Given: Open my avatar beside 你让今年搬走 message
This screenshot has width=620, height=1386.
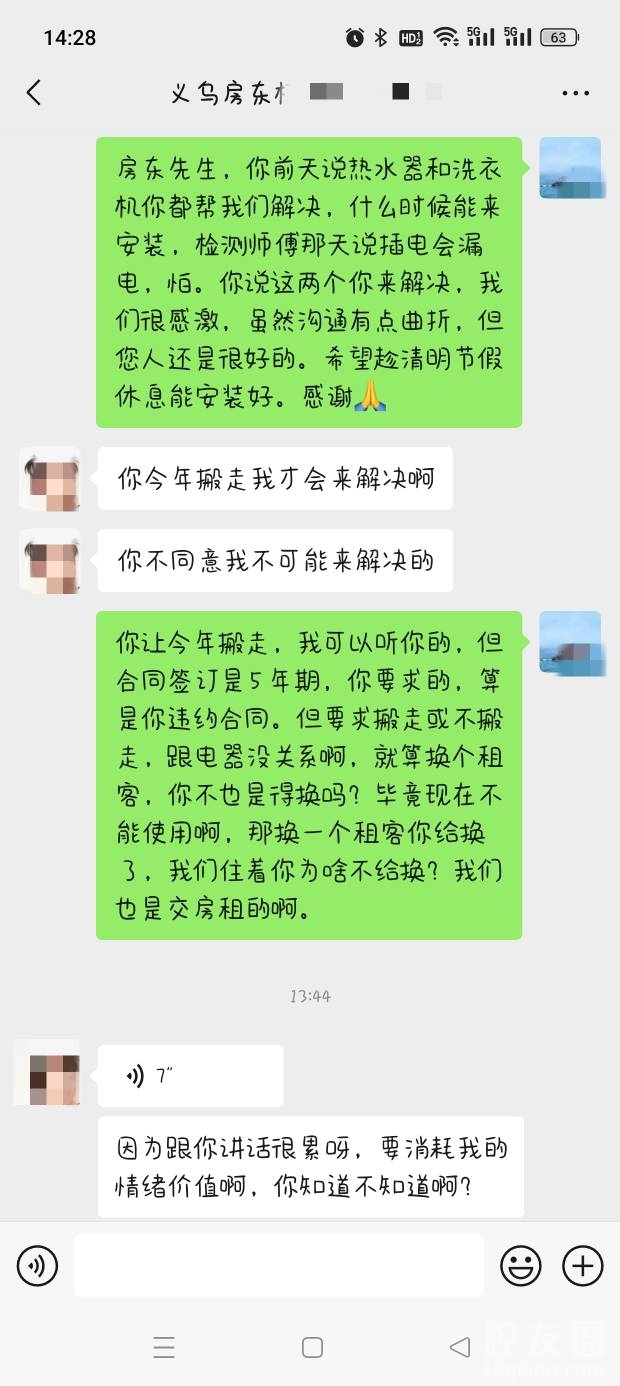Looking at the screenshot, I should [570, 642].
